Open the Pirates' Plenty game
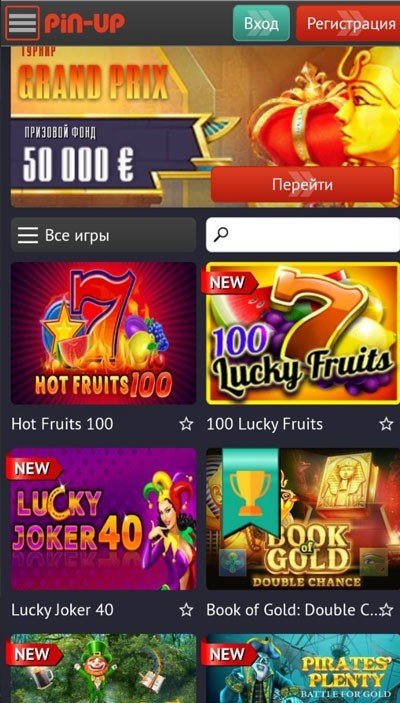Image resolution: width=400 pixels, height=703 pixels. tap(303, 668)
